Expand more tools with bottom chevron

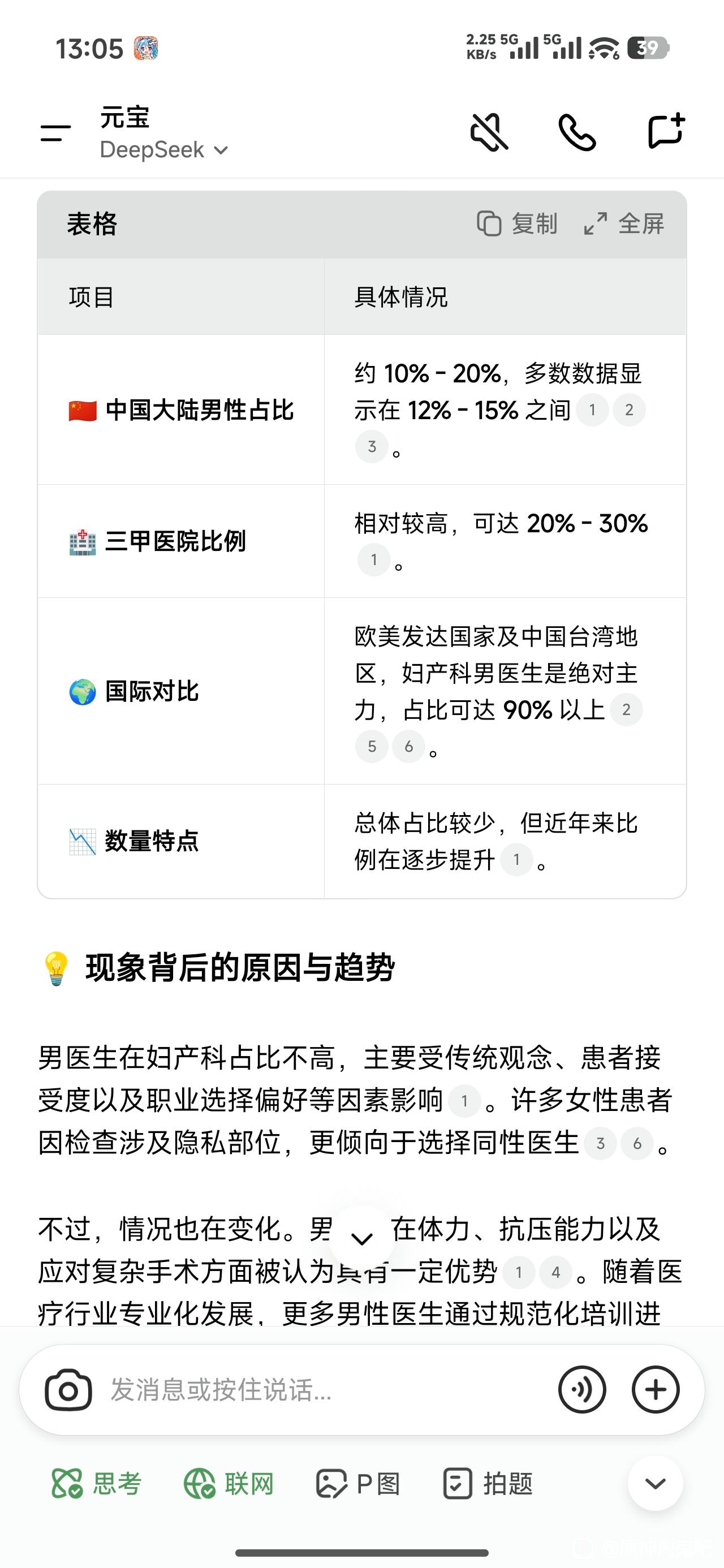tap(655, 1484)
